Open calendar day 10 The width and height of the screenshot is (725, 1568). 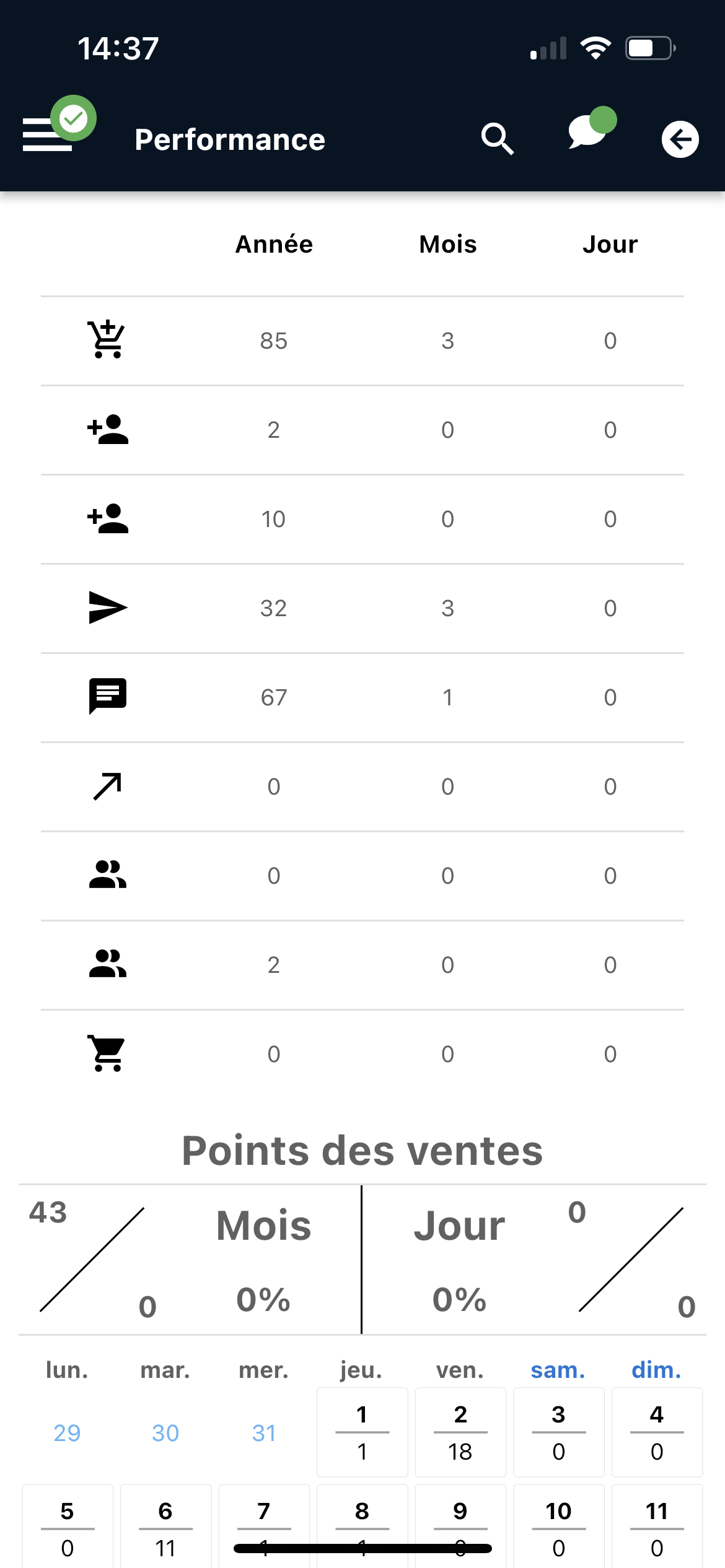[x=558, y=1527]
